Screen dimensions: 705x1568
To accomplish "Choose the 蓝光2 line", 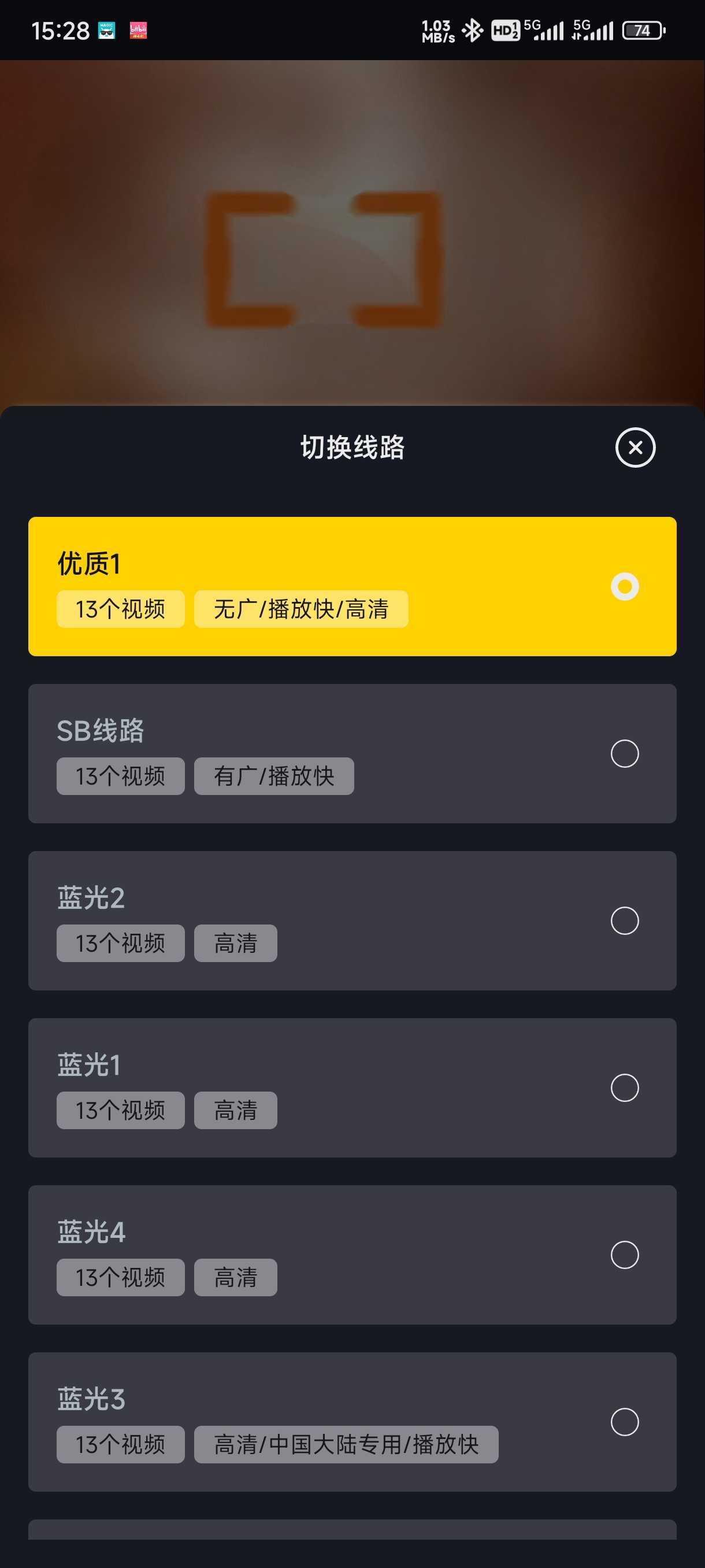I will pyautogui.click(x=351, y=920).
